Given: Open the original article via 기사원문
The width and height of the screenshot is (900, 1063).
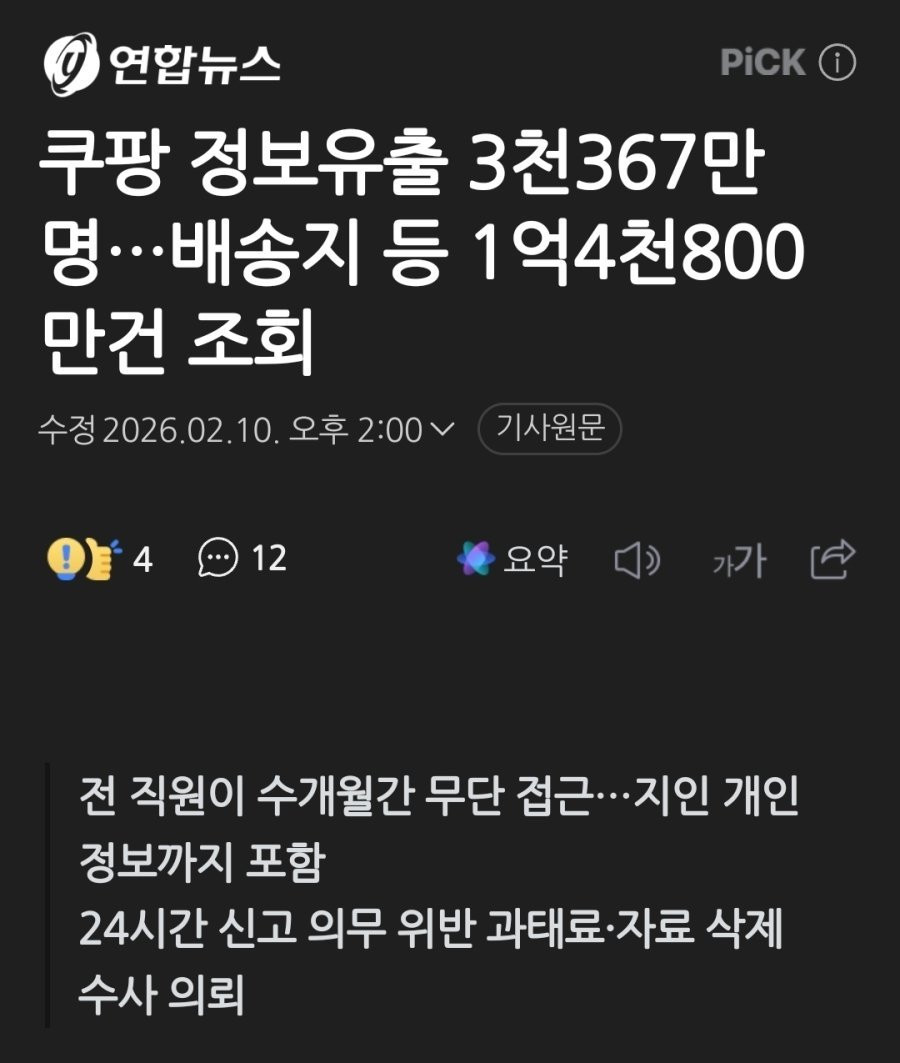Looking at the screenshot, I should coord(550,430).
